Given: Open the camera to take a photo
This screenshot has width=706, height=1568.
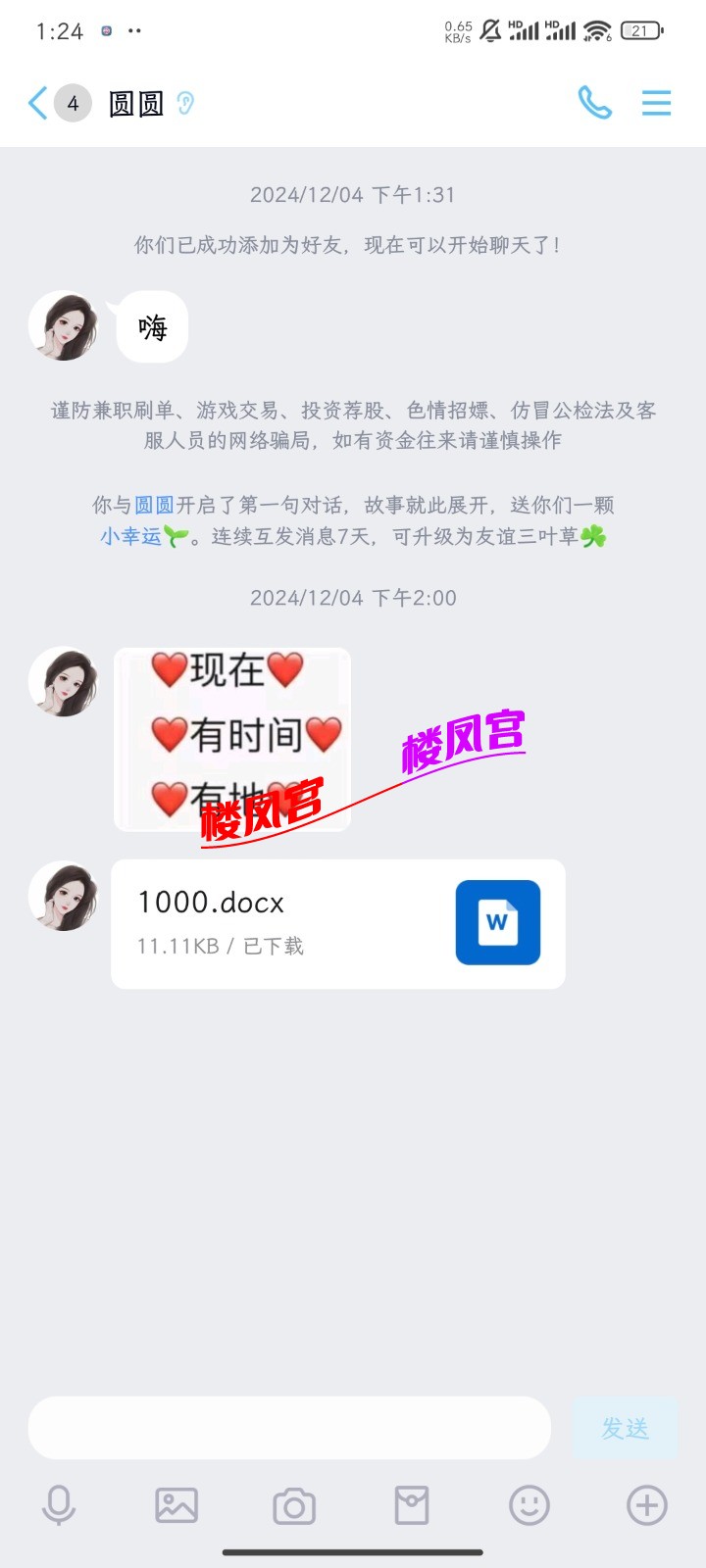Looking at the screenshot, I should pyautogui.click(x=294, y=1505).
